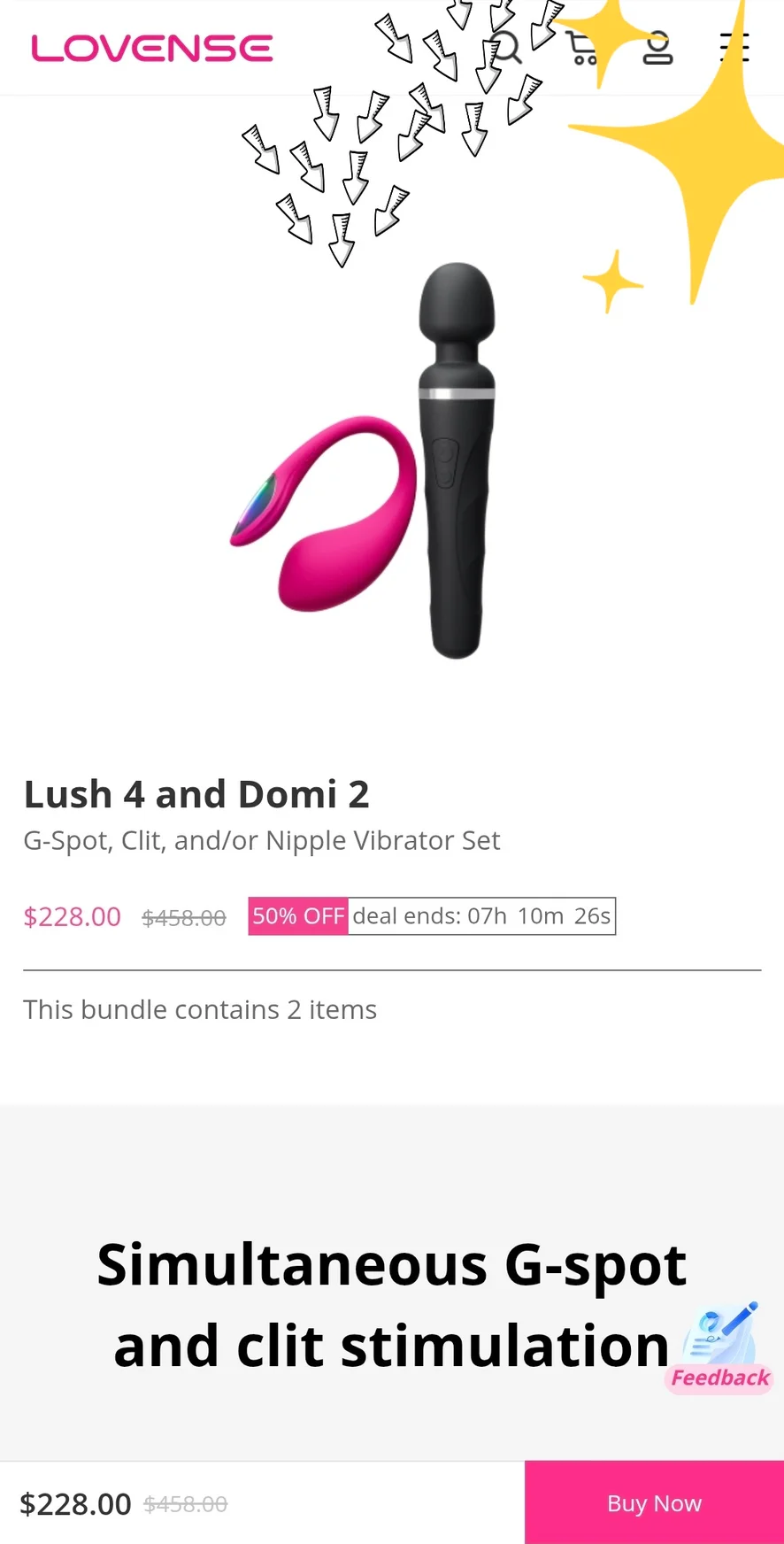The height and width of the screenshot is (1544, 784).
Task: Open the search icon in the header
Action: [x=506, y=48]
